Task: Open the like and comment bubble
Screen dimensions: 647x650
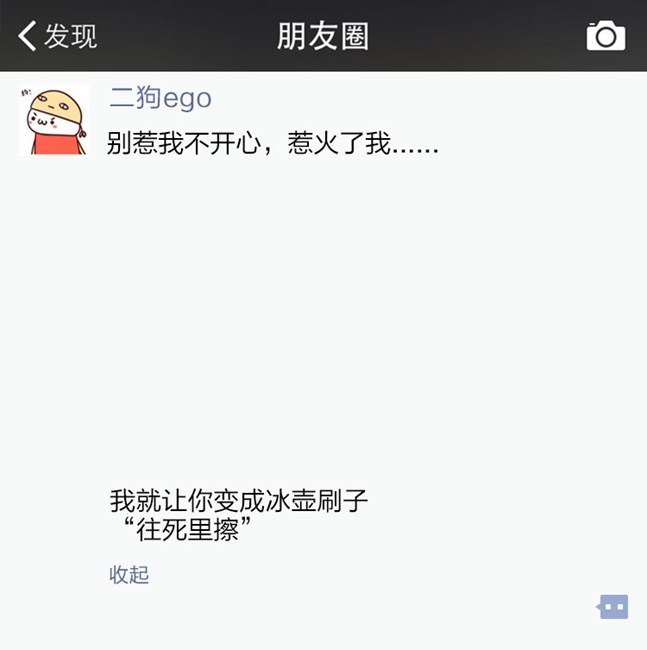Action: pos(613,606)
